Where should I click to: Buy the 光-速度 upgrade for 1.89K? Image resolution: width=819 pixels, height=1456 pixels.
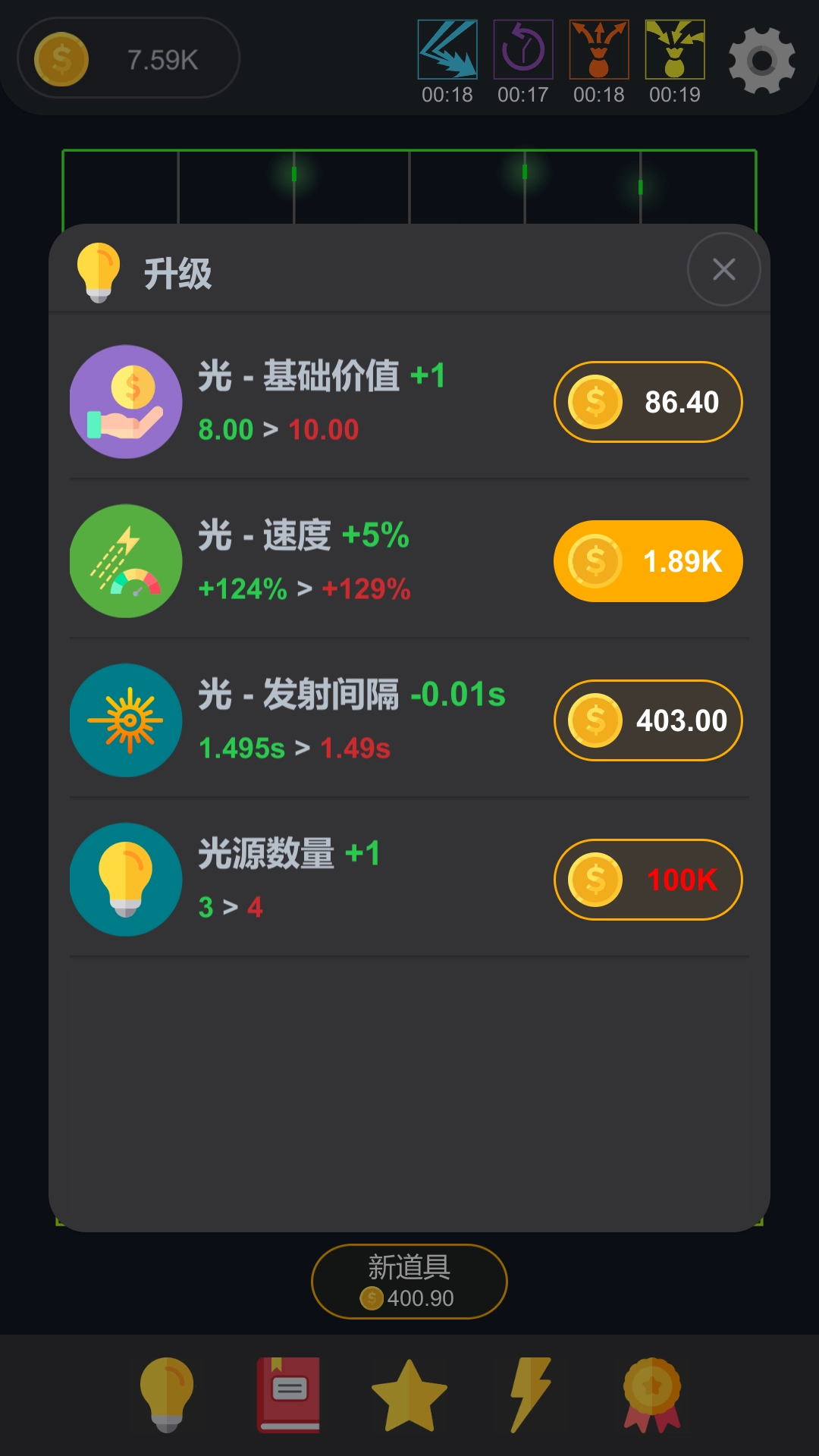click(648, 561)
